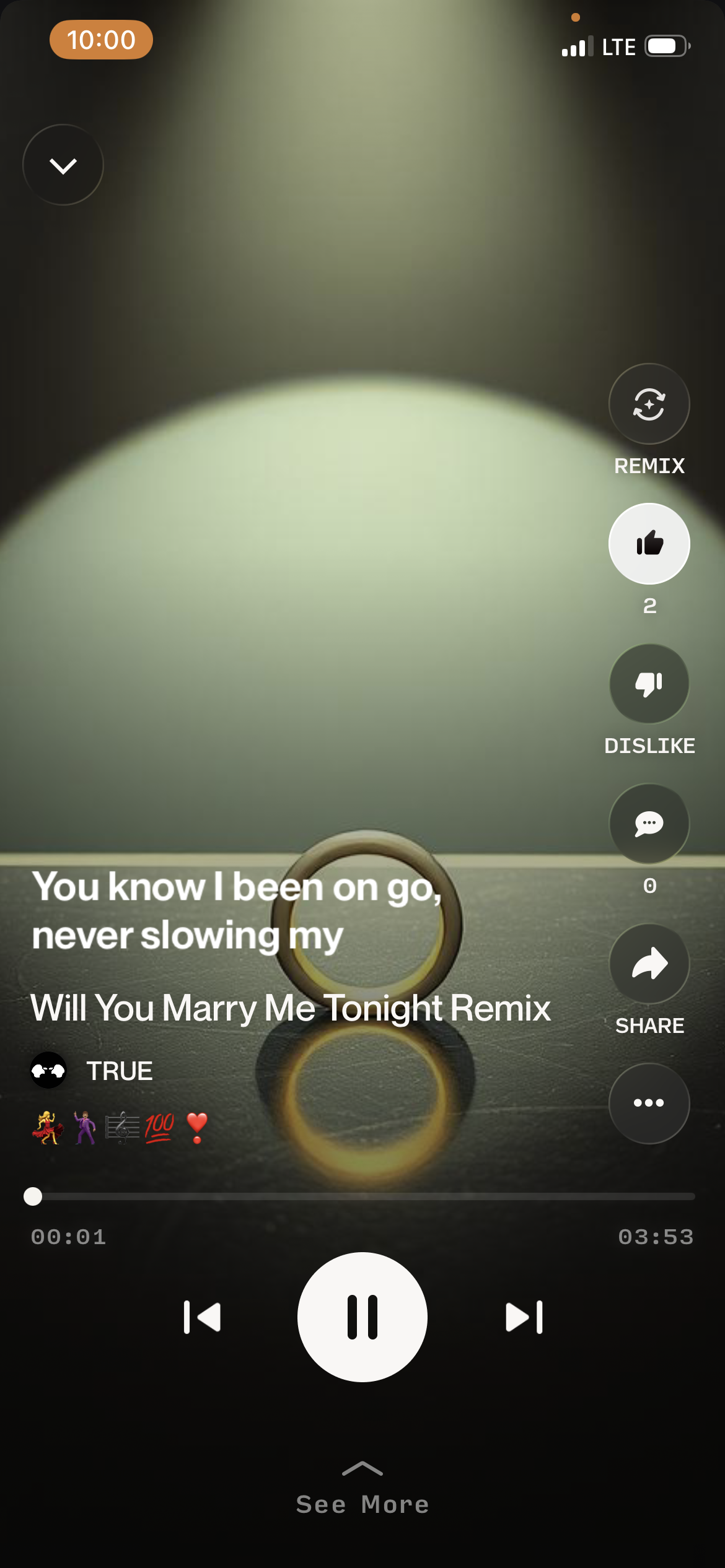Open the Remix feature for this song
725x1568 pixels.
(649, 403)
